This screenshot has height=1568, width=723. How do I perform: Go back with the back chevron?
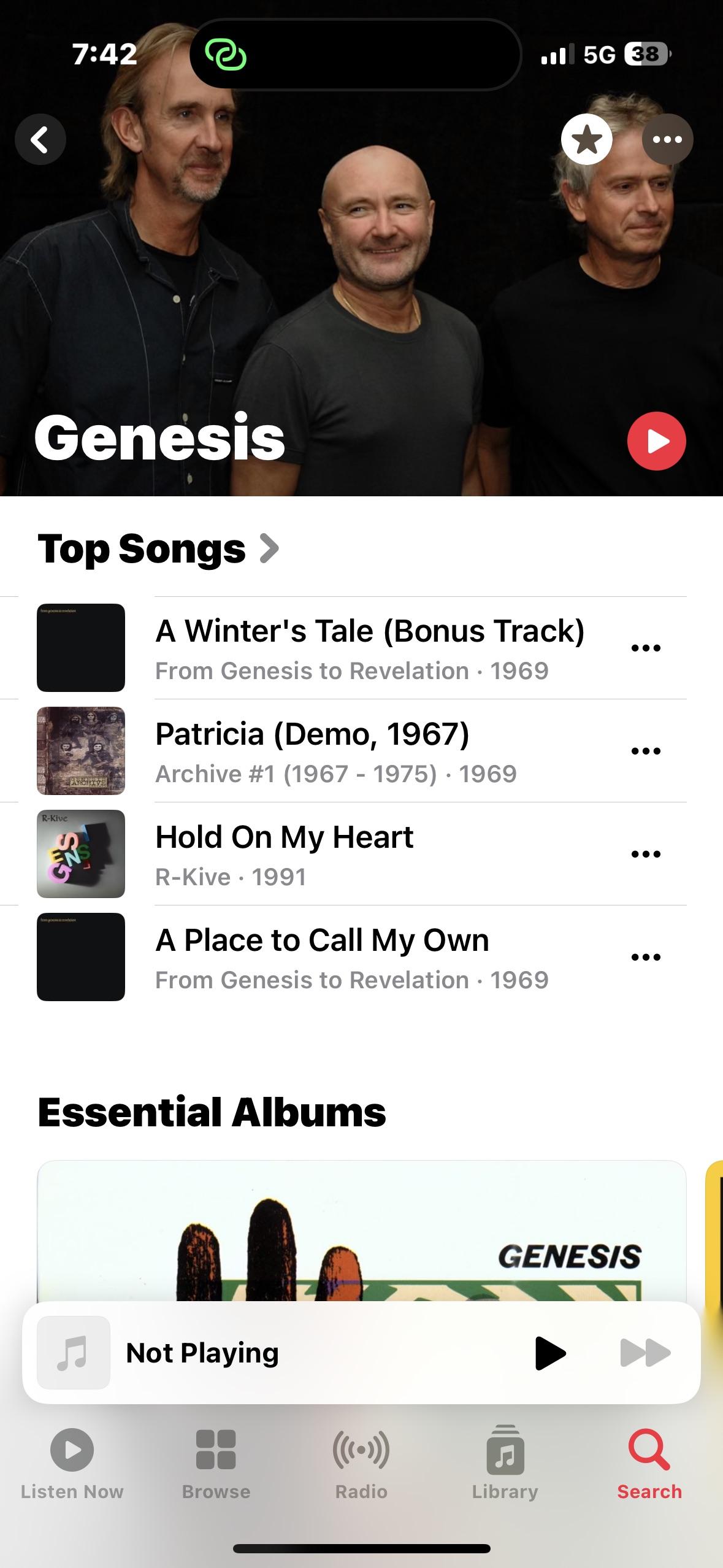pos(40,139)
